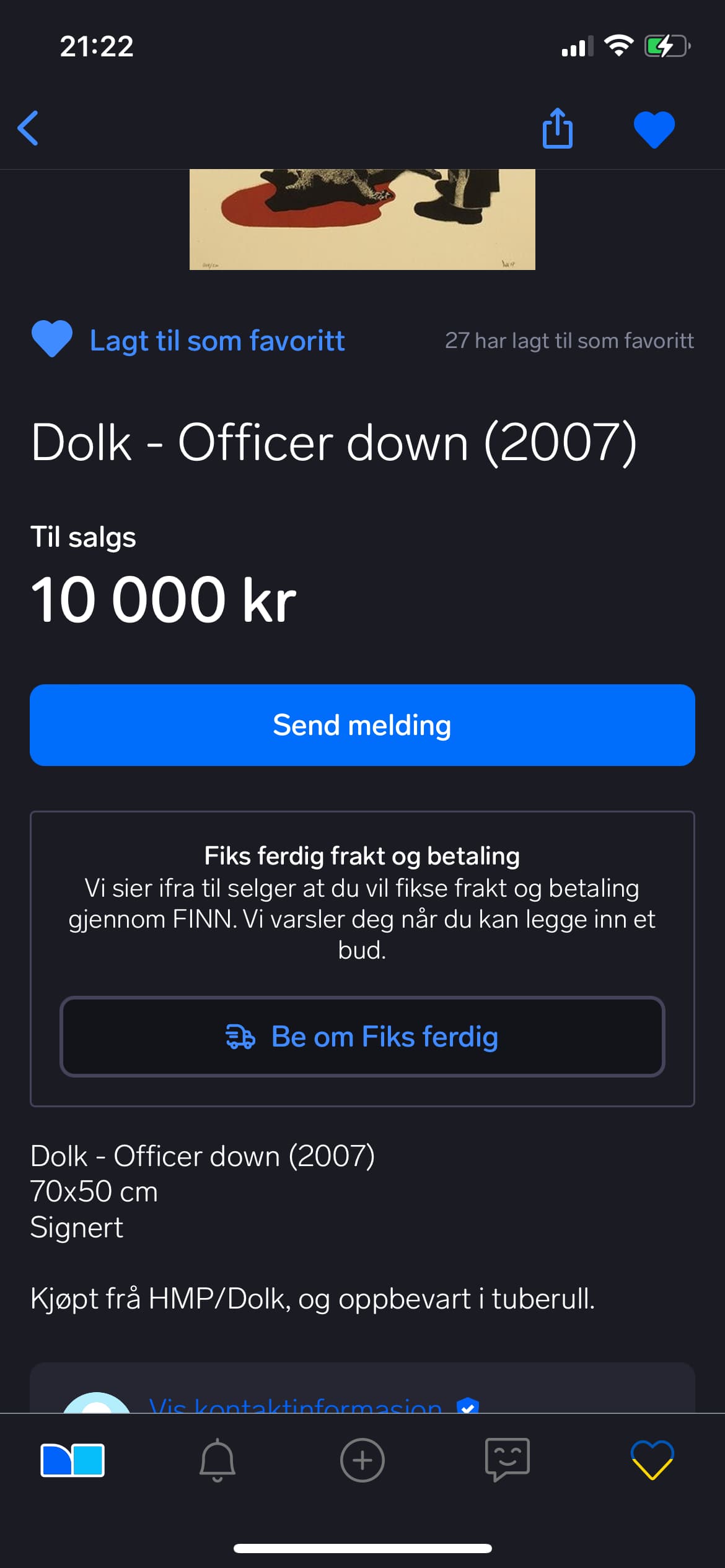Remove favorite via Lagt til som favoritt
The width and height of the screenshot is (725, 1568).
point(188,340)
